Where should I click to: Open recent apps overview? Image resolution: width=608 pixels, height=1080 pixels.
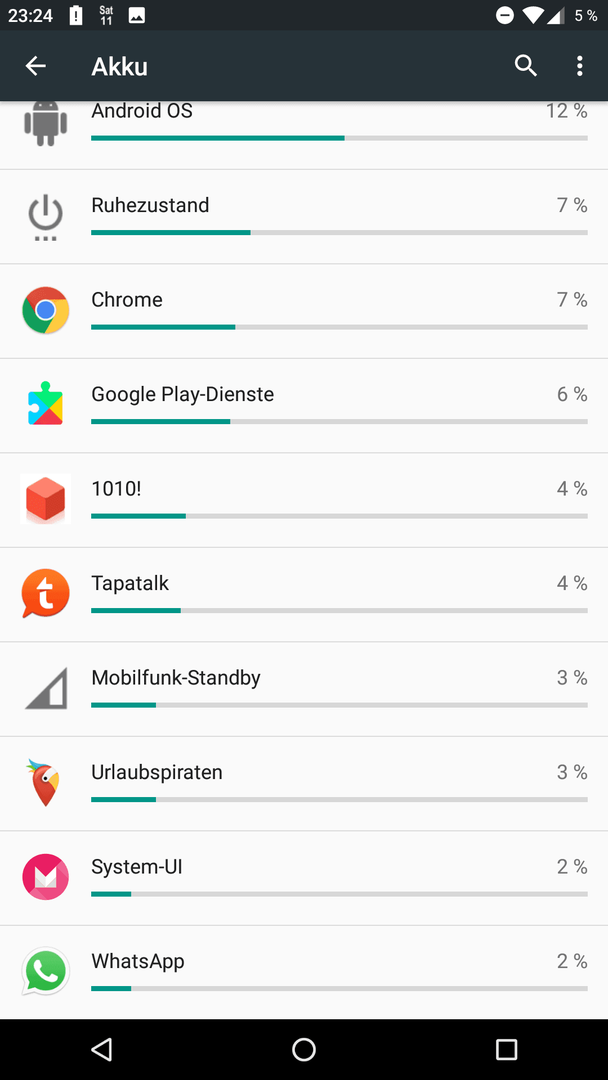point(506,1049)
